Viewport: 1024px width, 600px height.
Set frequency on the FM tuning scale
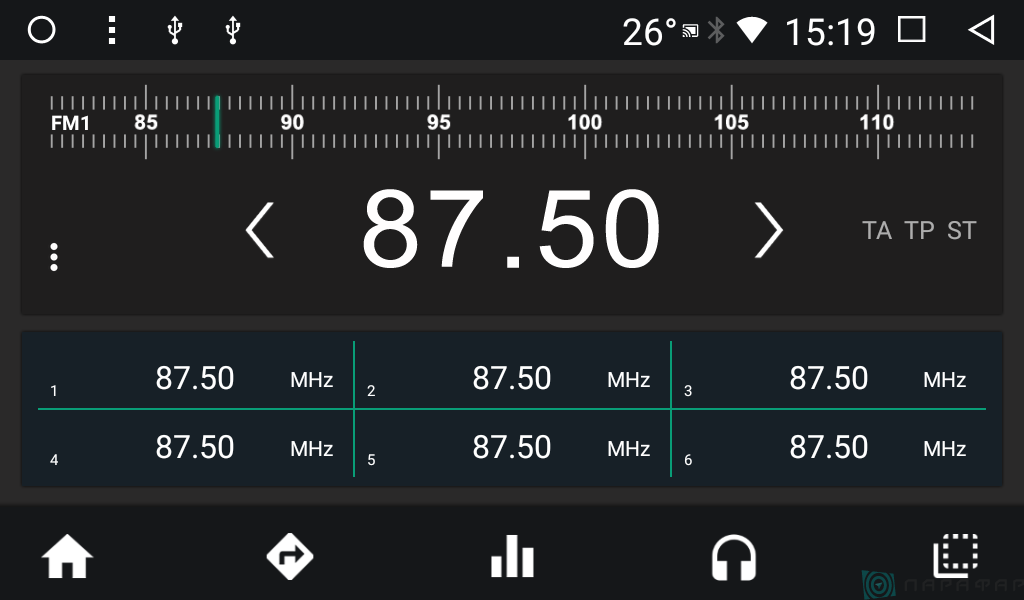click(512, 122)
